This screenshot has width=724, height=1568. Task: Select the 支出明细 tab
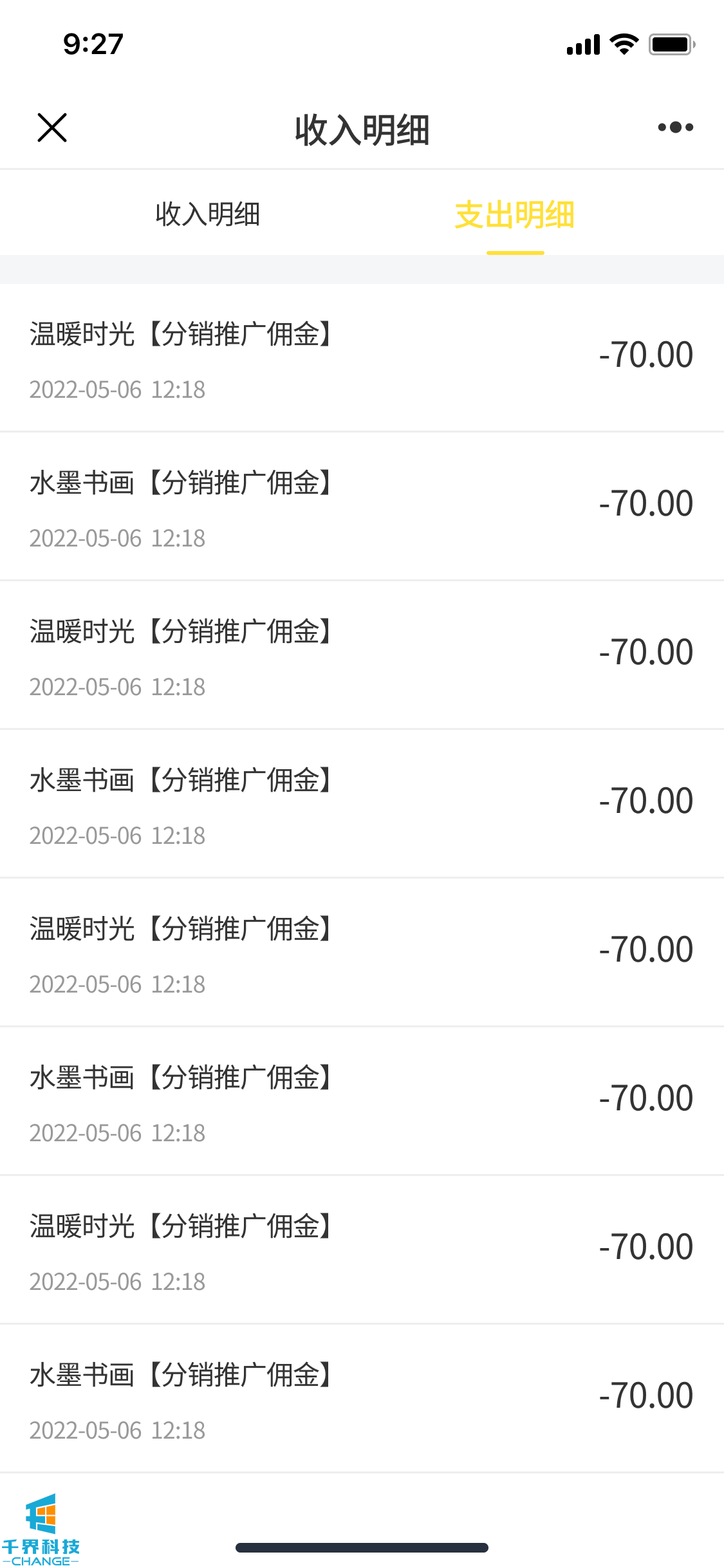click(514, 214)
